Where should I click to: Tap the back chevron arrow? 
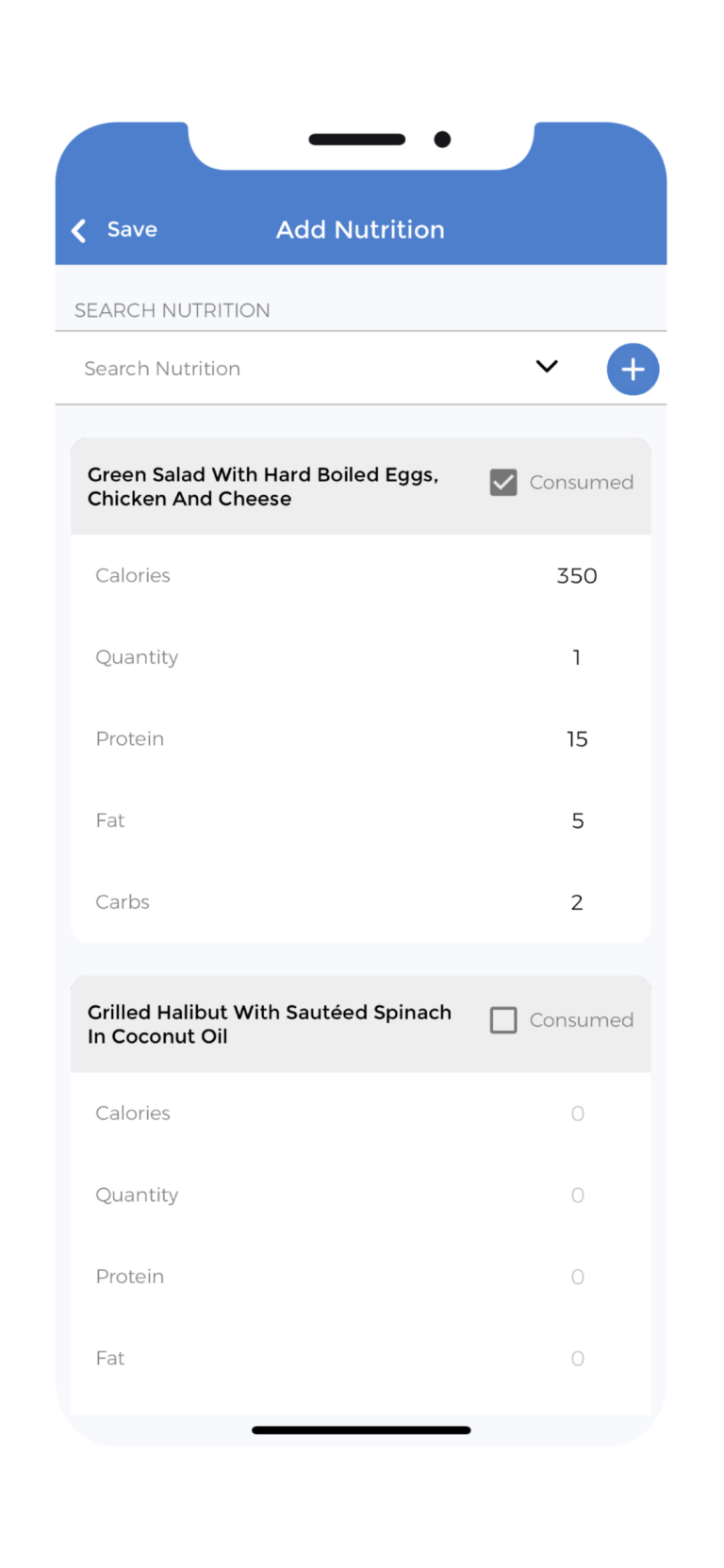pos(78,229)
